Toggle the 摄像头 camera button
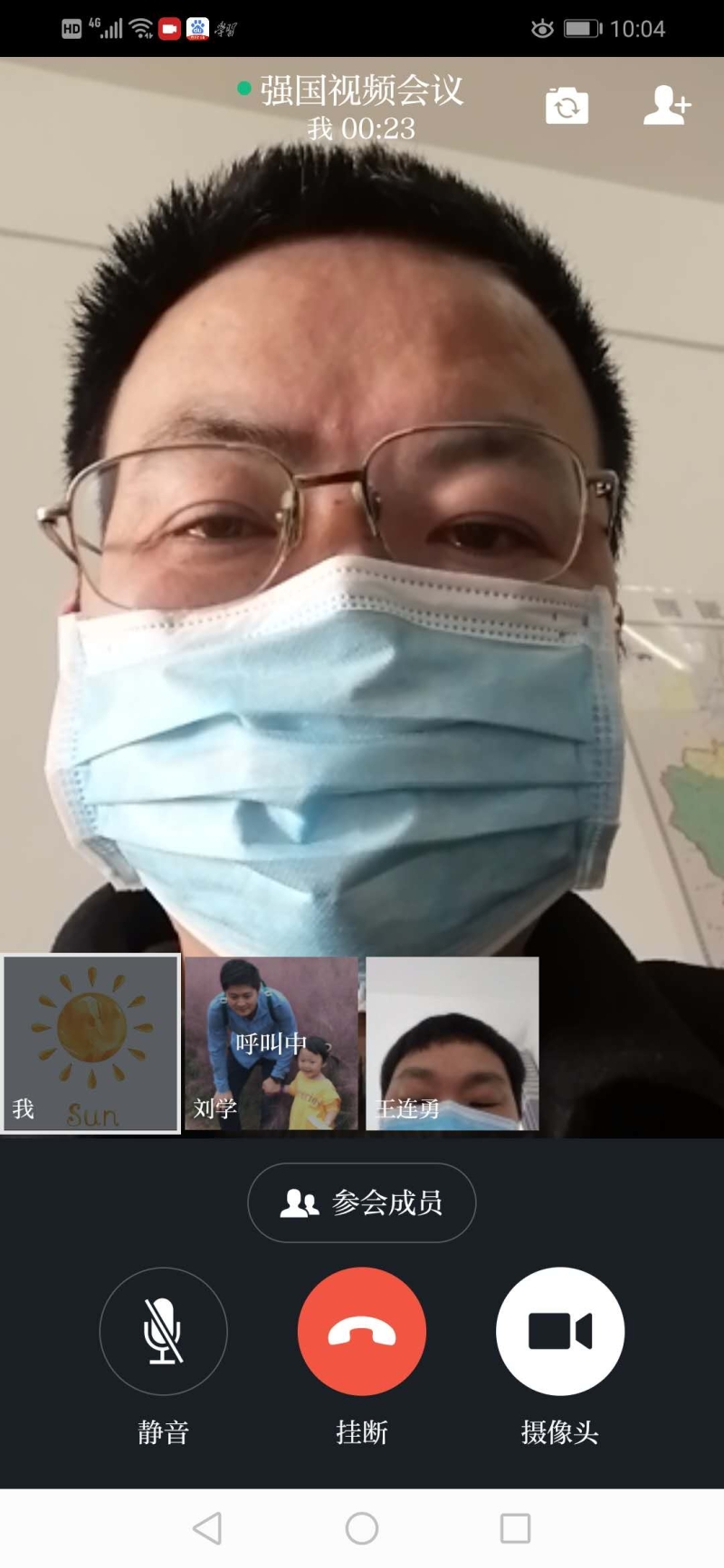724x1568 pixels. click(560, 1331)
